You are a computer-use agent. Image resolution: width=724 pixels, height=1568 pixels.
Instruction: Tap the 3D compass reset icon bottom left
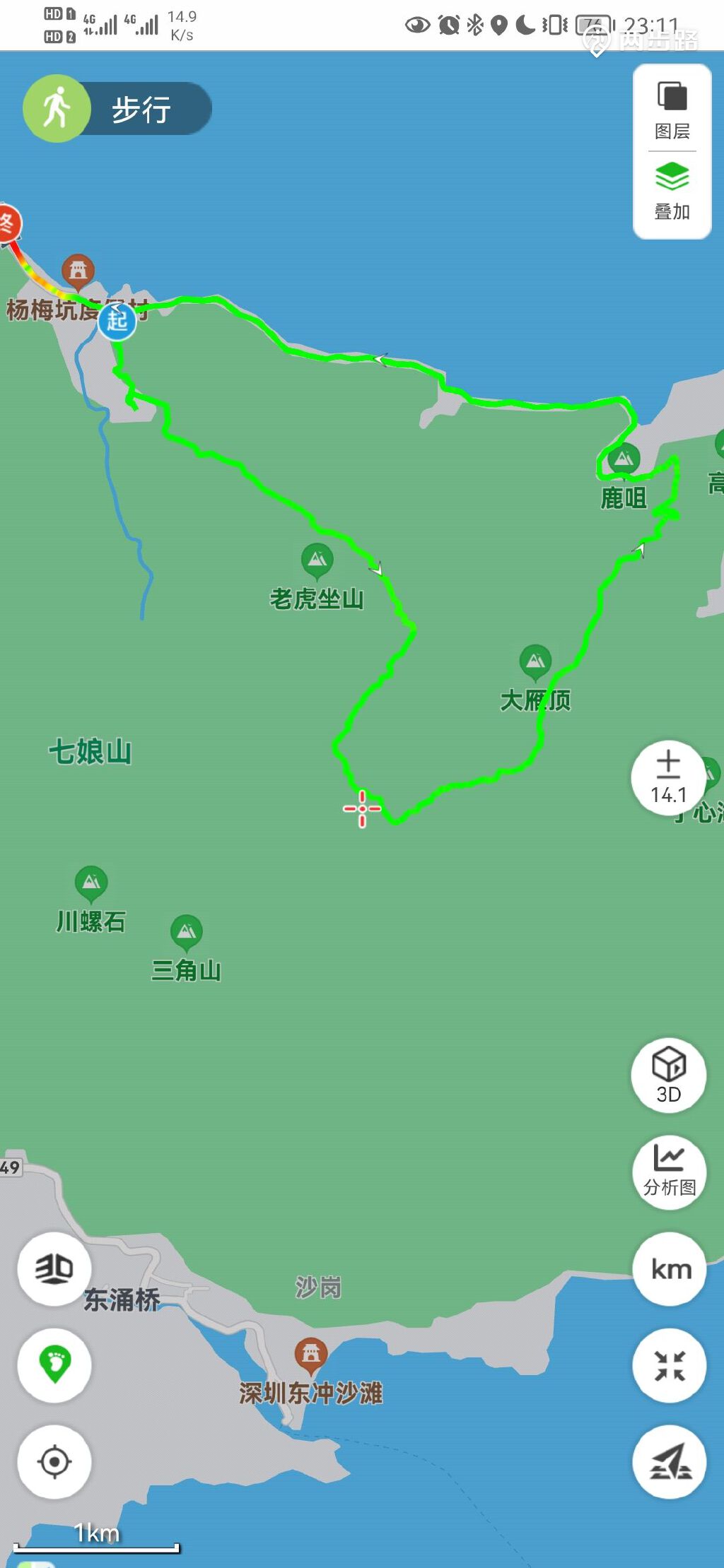pos(54,1269)
